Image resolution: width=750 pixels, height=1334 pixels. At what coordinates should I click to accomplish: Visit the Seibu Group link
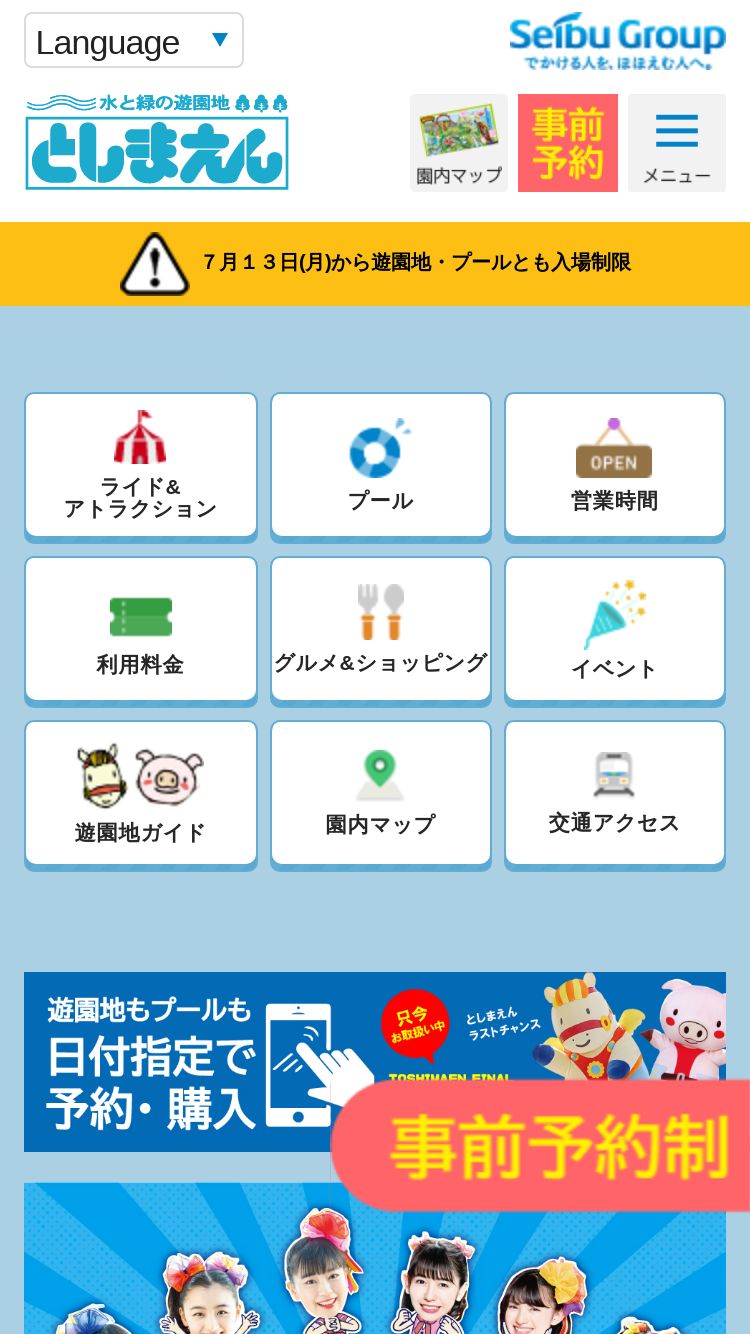click(x=617, y=42)
